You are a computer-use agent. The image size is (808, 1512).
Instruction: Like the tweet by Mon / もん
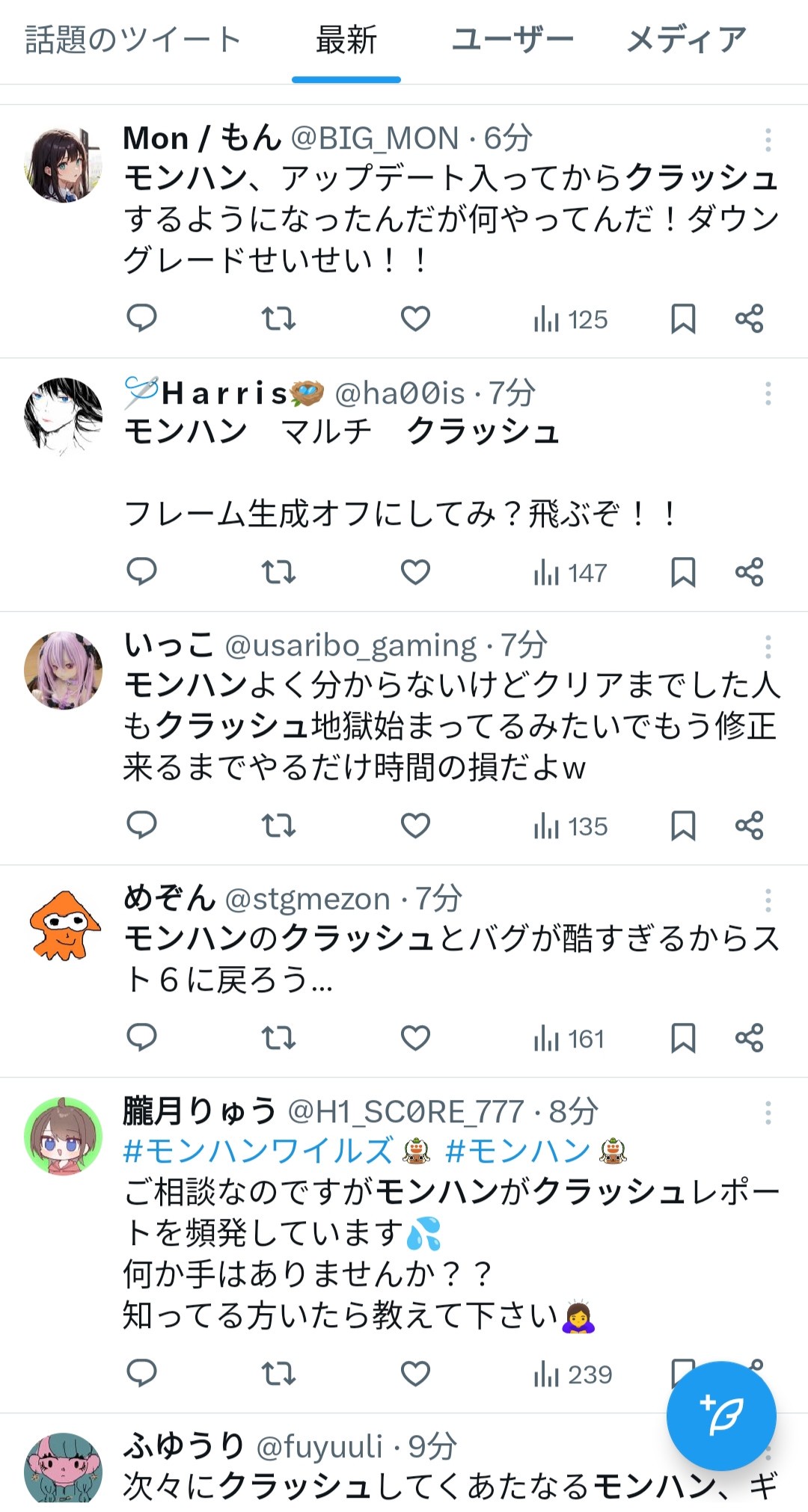415,319
